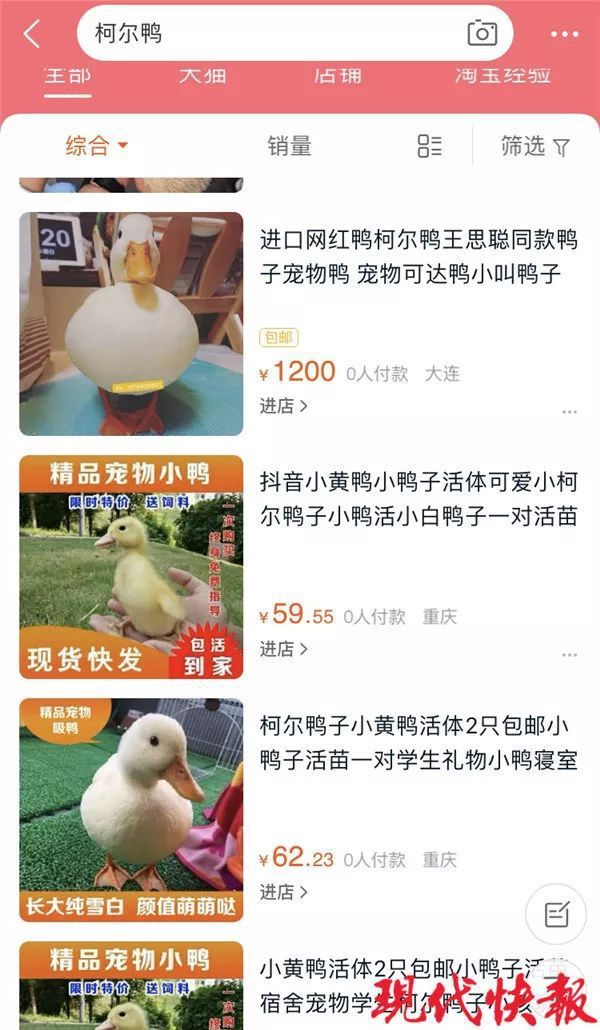Show more options for the ¥59.55 listing
The height and width of the screenshot is (1030, 600).
[x=569, y=655]
